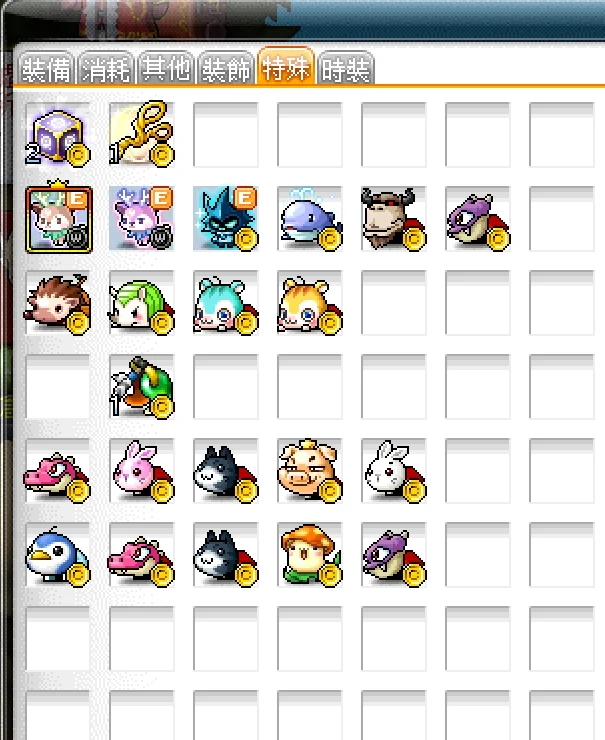Open the 其他 tab

[x=166, y=70]
